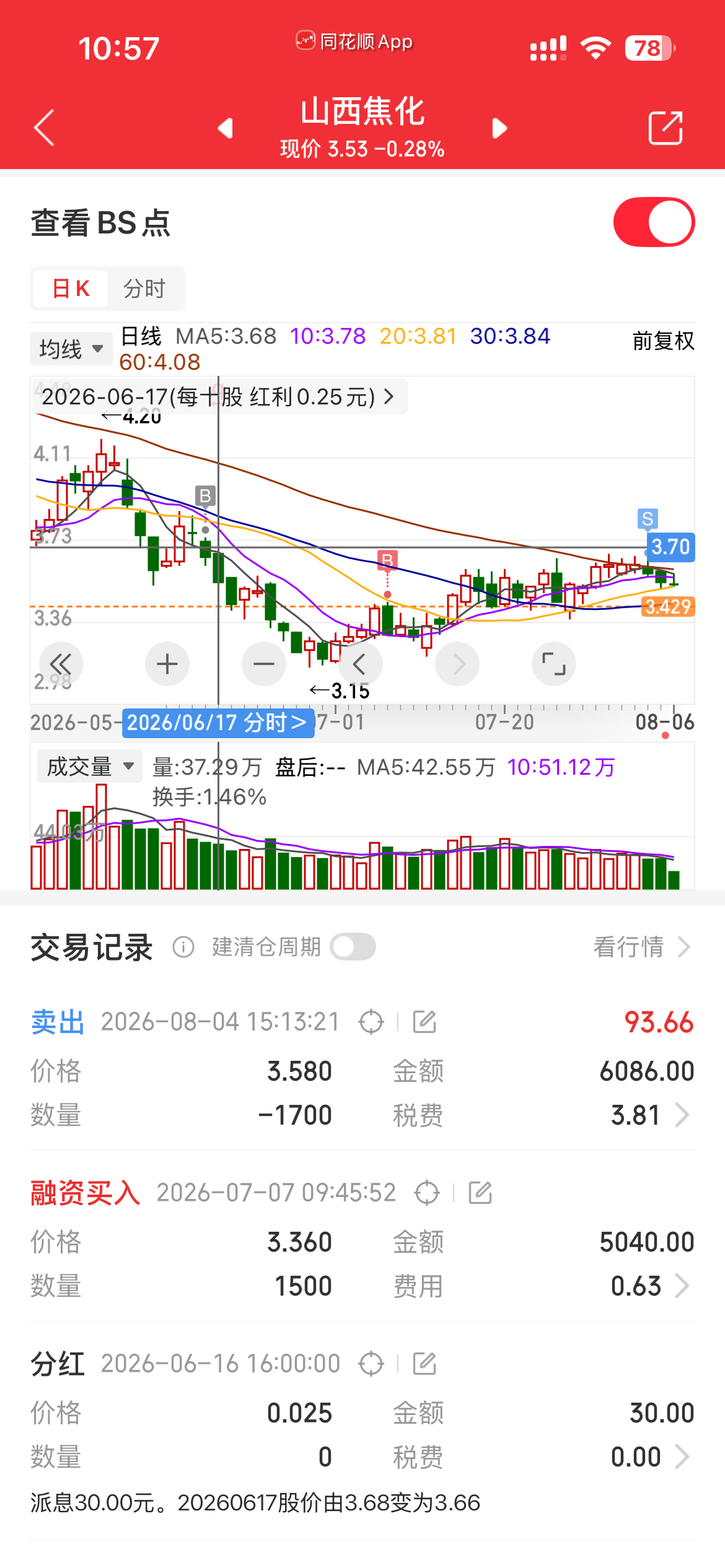
Task: Expand the chart to fullscreen
Action: [x=554, y=664]
